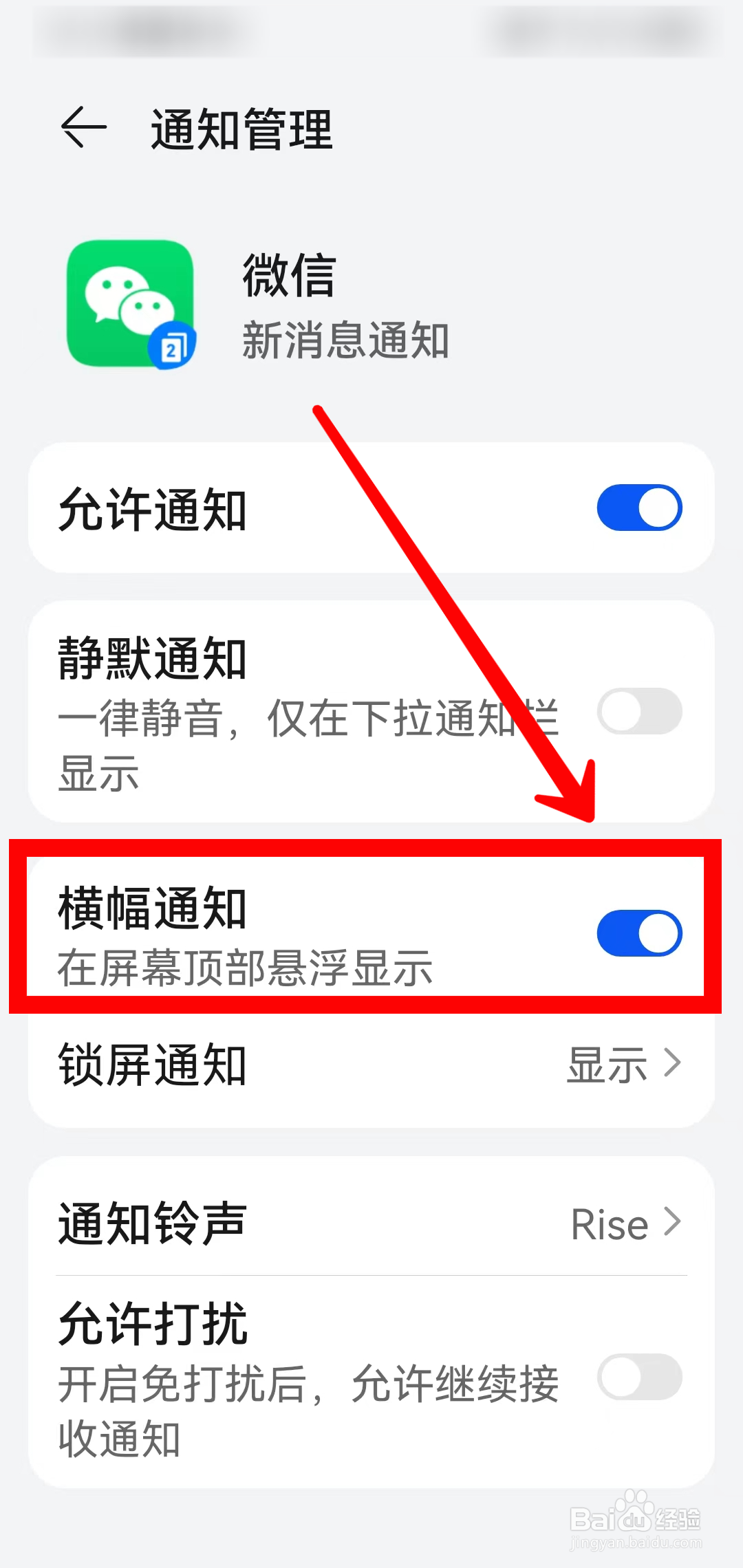Open WeChat via its green app icon

[131, 304]
